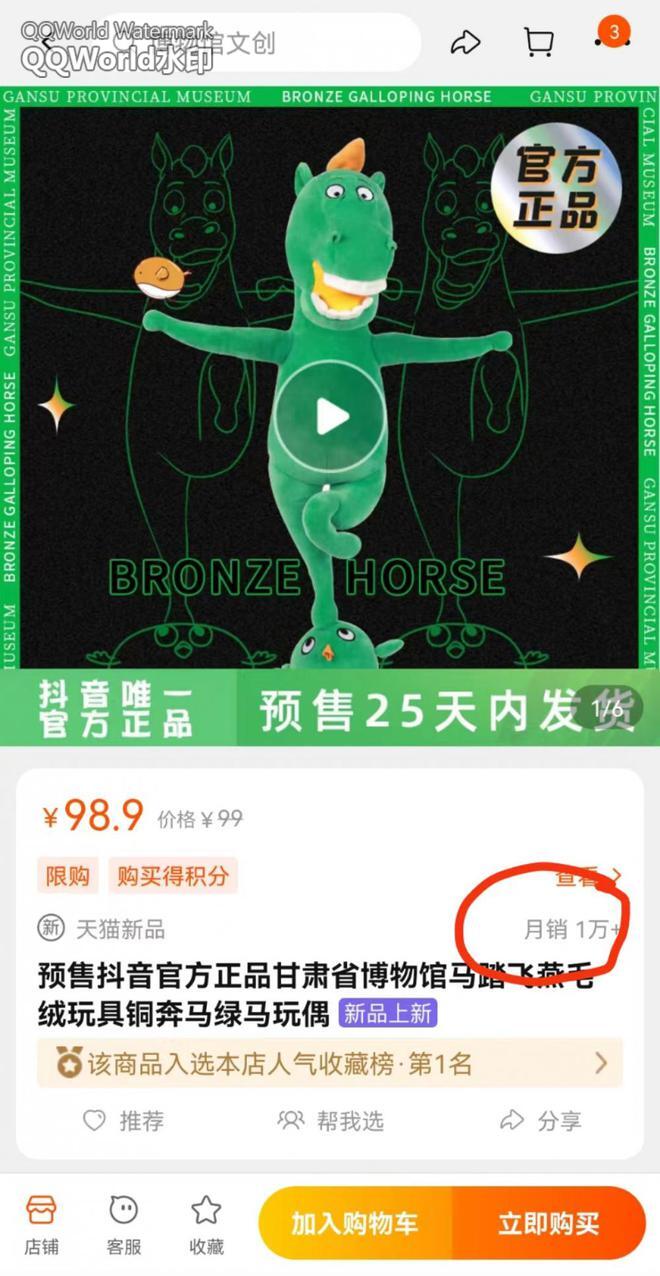The image size is (660, 1276).
Task: Select the 帮我选 option
Action: pyautogui.click(x=331, y=1121)
